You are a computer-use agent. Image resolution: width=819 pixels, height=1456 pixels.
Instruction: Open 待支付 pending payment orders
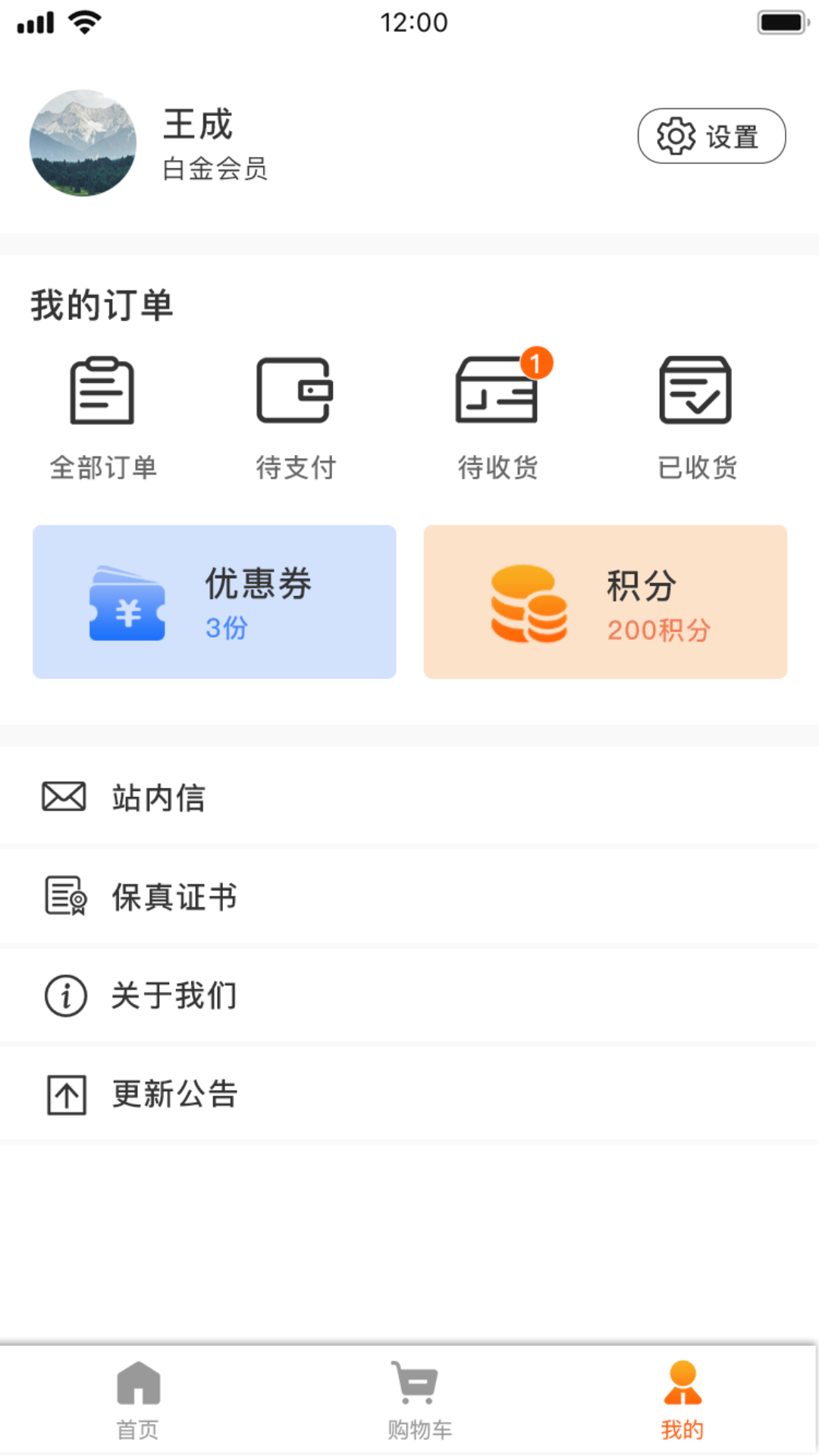pos(295,417)
